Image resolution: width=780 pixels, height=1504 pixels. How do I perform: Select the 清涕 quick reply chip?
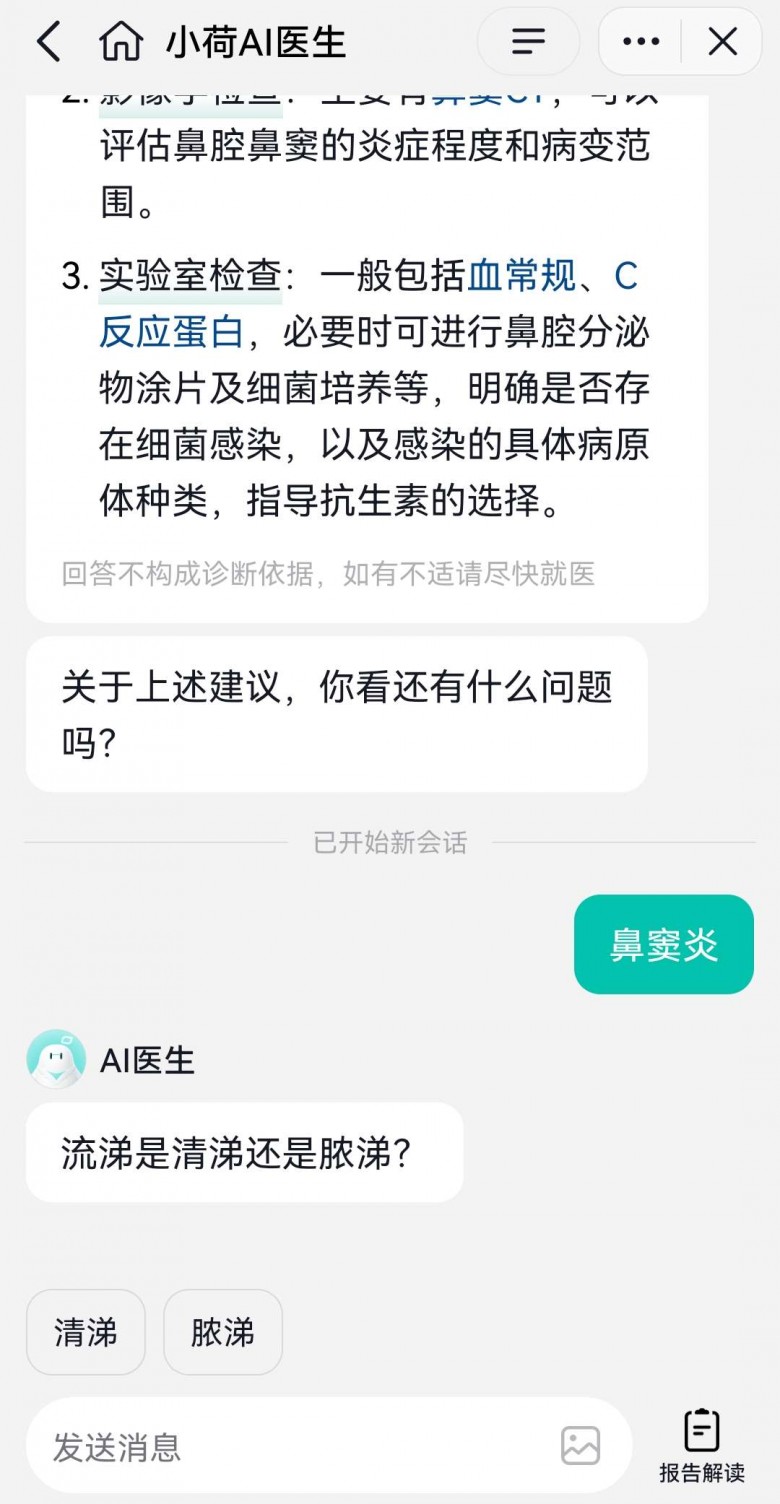tap(86, 1332)
